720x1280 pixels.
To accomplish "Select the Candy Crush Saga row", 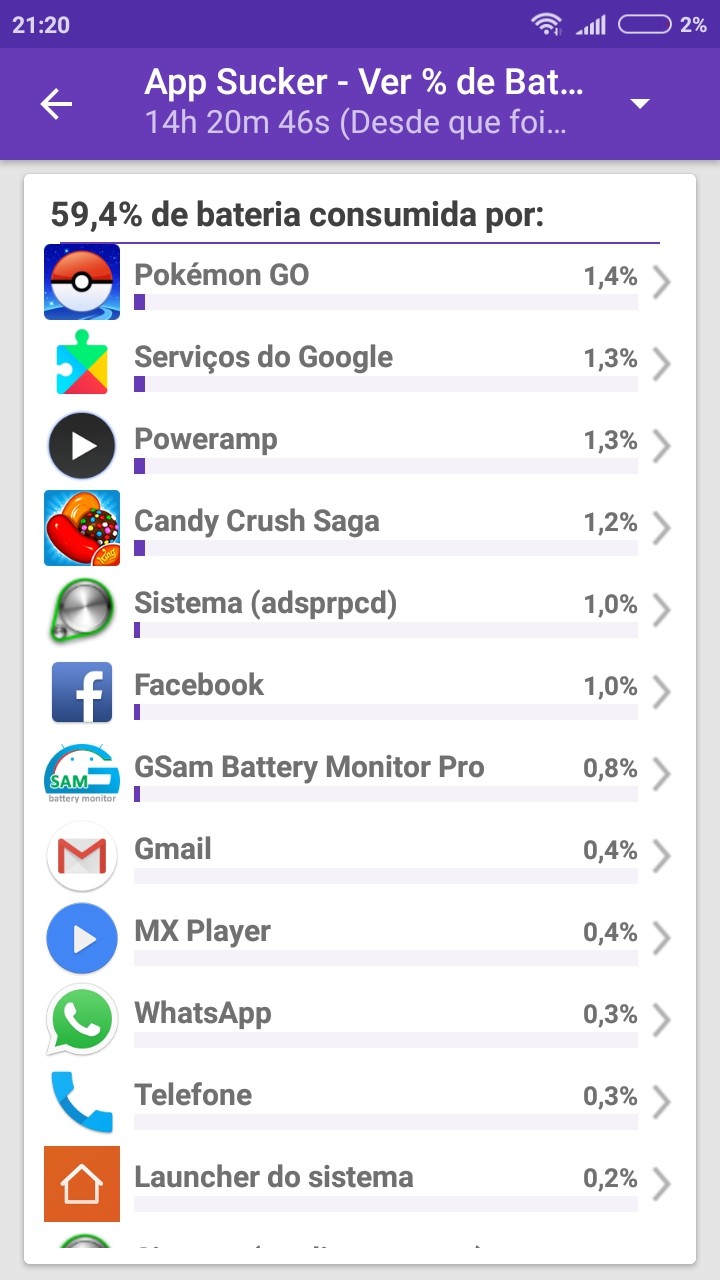I will click(360, 528).
